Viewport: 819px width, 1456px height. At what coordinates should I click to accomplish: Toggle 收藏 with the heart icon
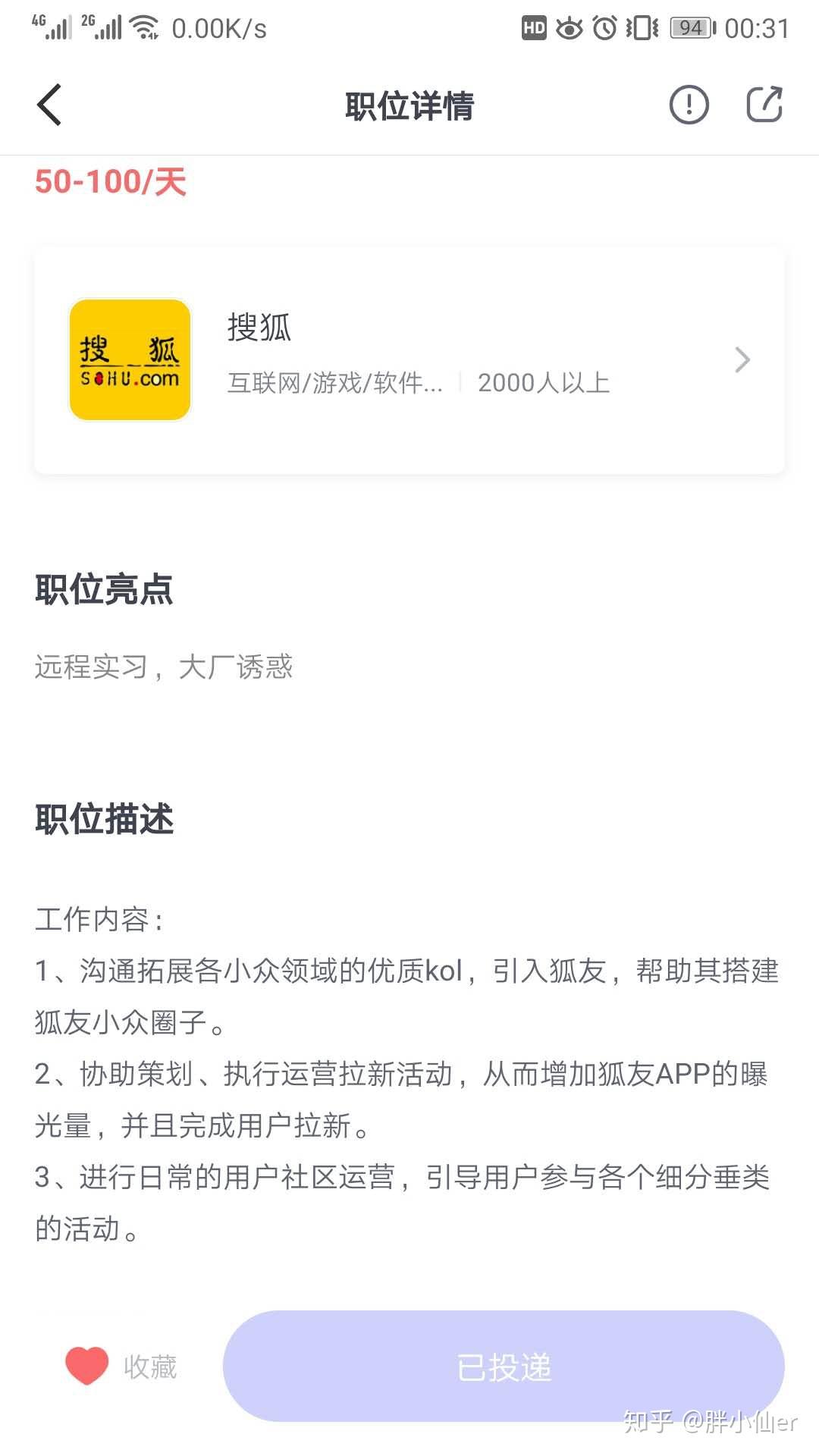87,1366
